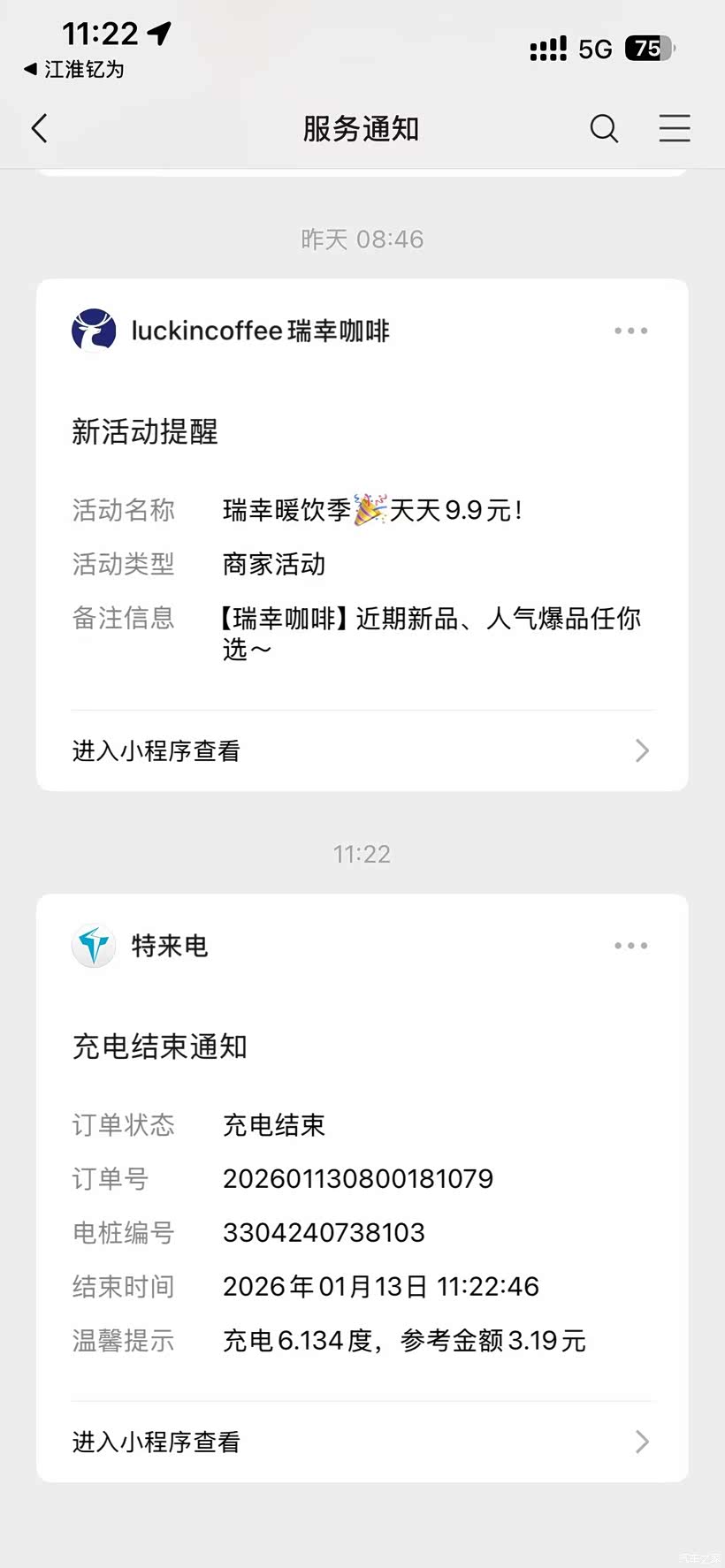Go back from service notifications

(x=40, y=129)
